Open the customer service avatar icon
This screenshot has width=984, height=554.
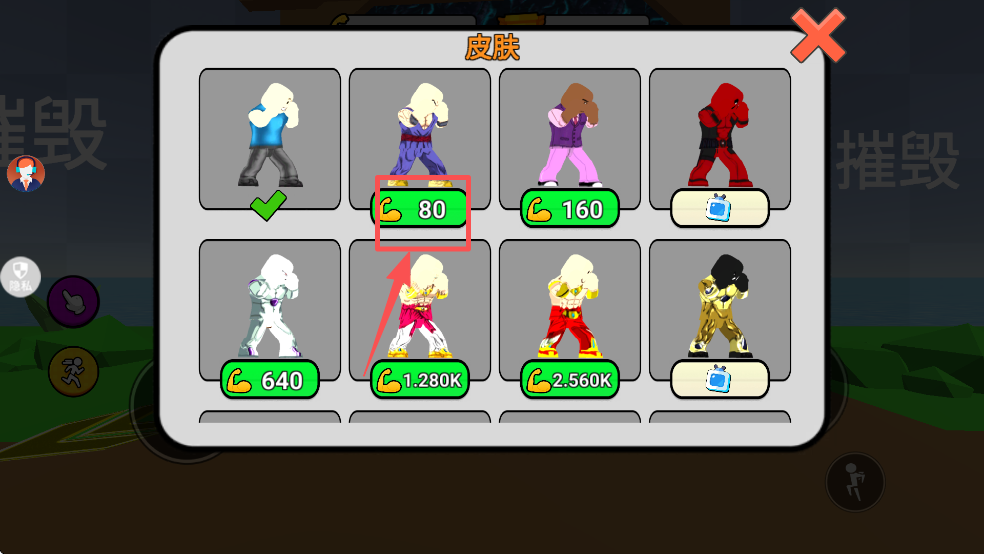(x=25, y=173)
